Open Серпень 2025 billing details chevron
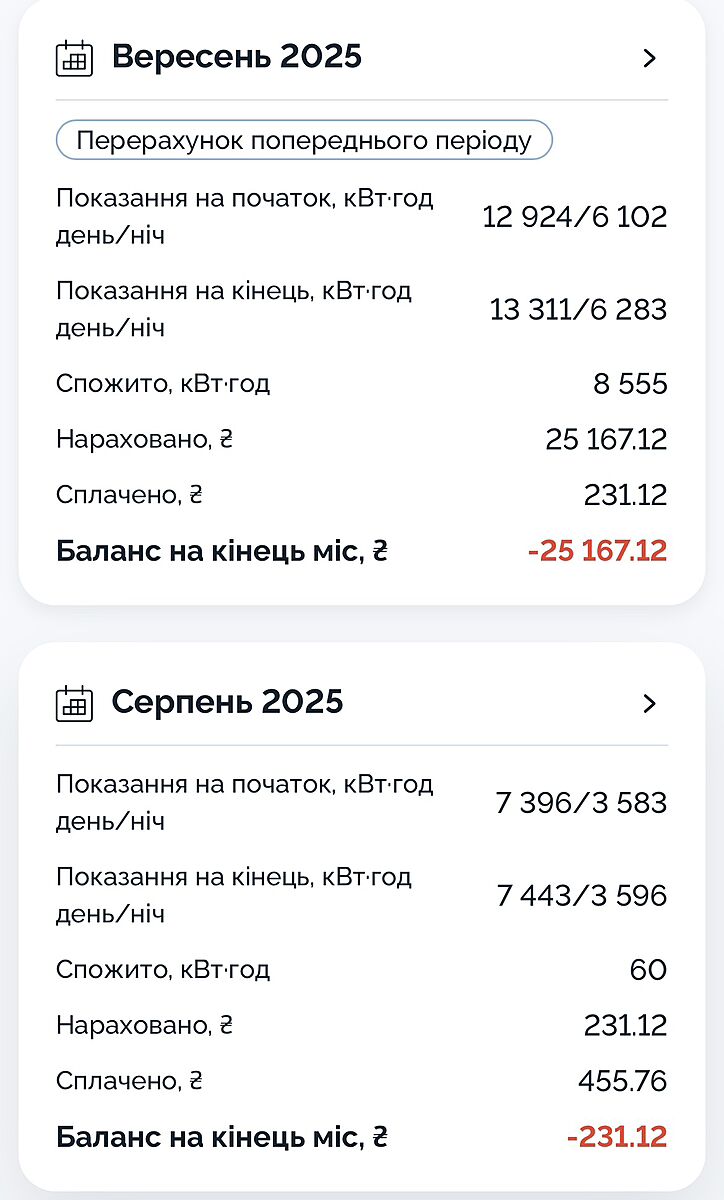This screenshot has height=1200, width=724. pos(649,703)
